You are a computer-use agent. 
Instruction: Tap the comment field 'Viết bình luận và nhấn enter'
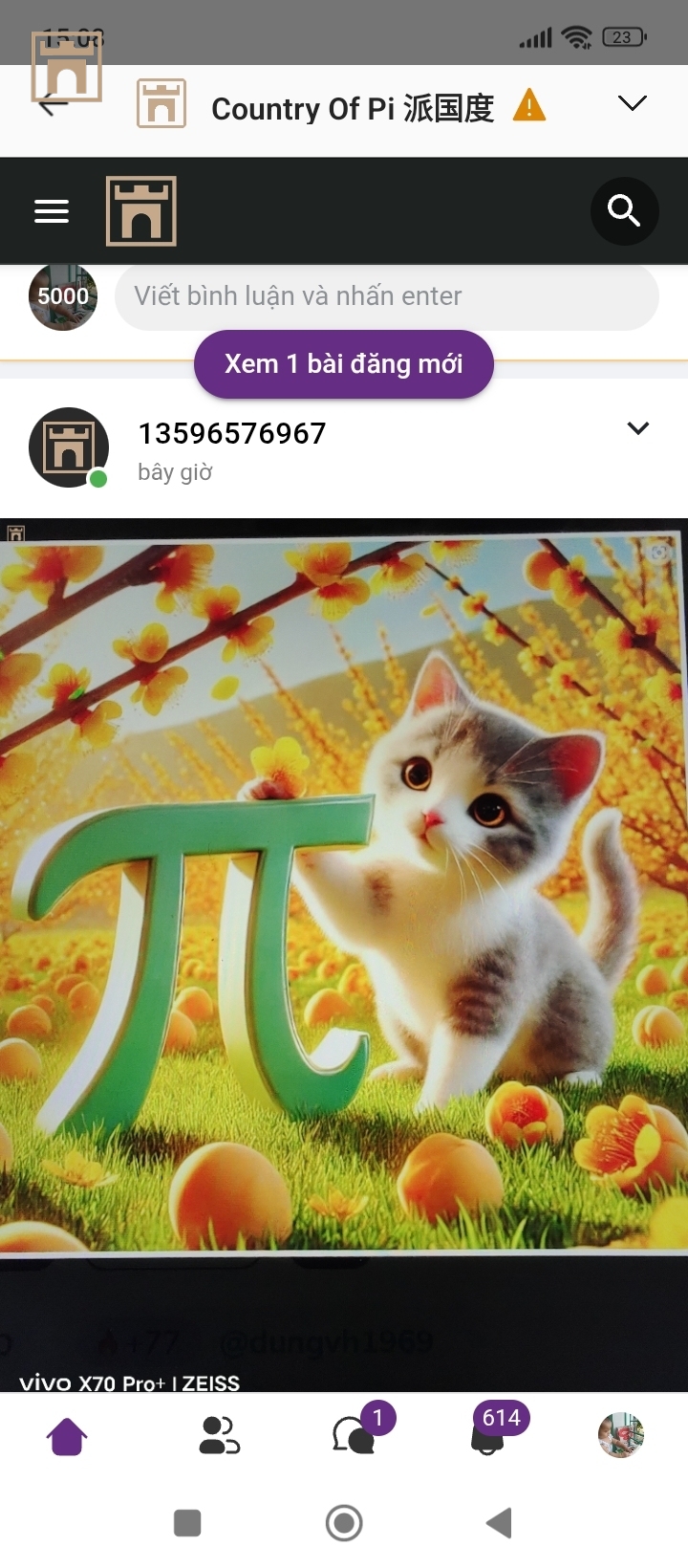point(386,296)
